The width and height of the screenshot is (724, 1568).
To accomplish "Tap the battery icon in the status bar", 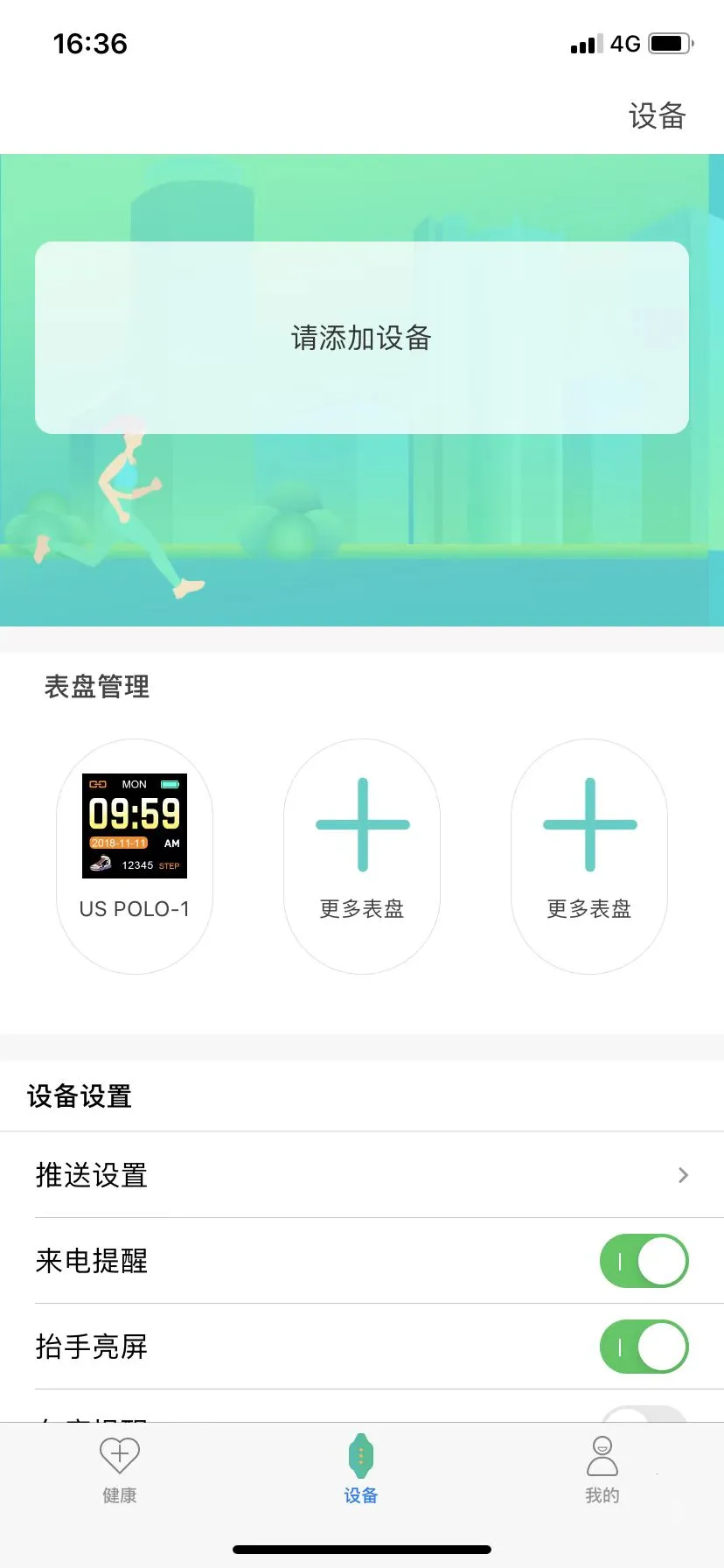I will (x=672, y=42).
